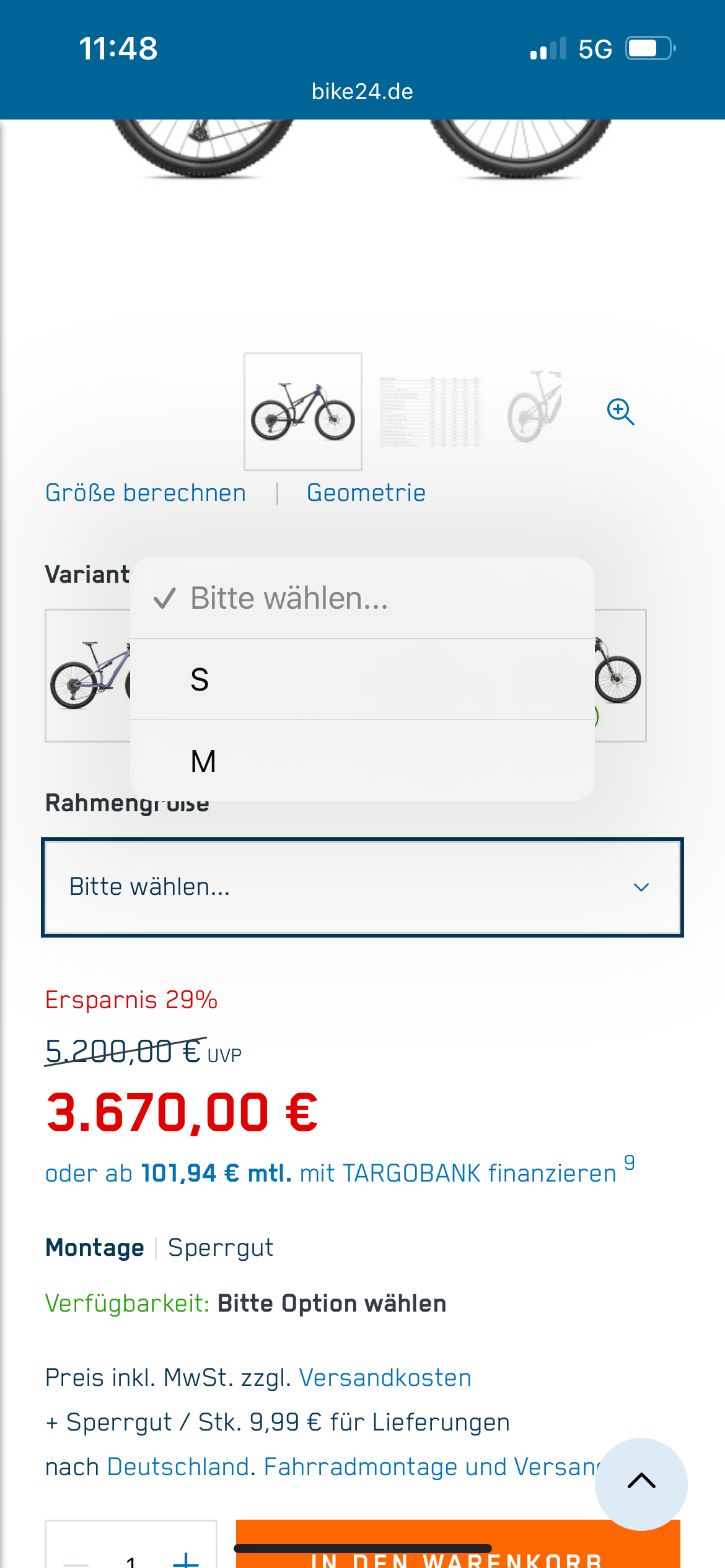Screen dimensions: 725x1568
Task: Open the Größe berechnen link
Action: tap(146, 493)
